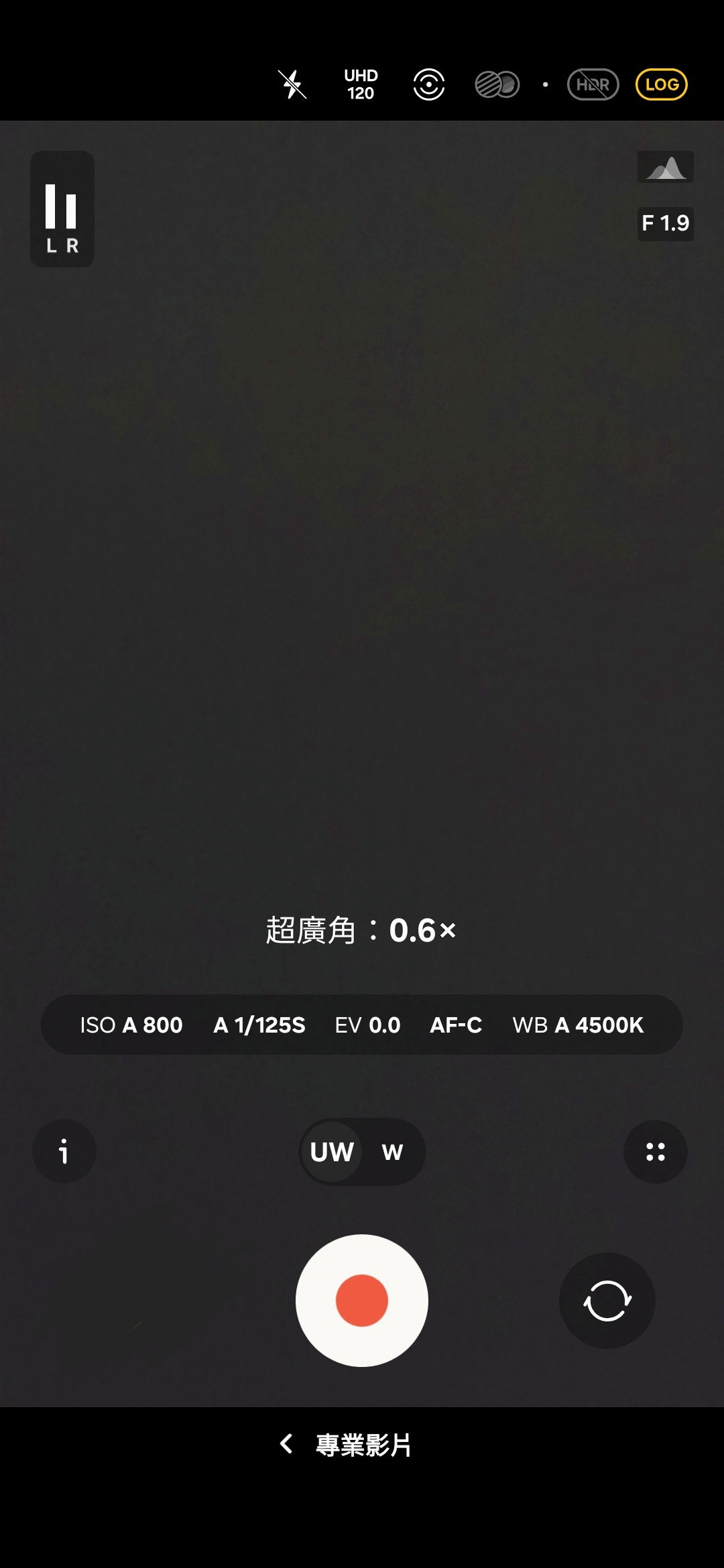This screenshot has height=1568, width=724.
Task: Go back from 專業影片 mode
Action: 287,1444
